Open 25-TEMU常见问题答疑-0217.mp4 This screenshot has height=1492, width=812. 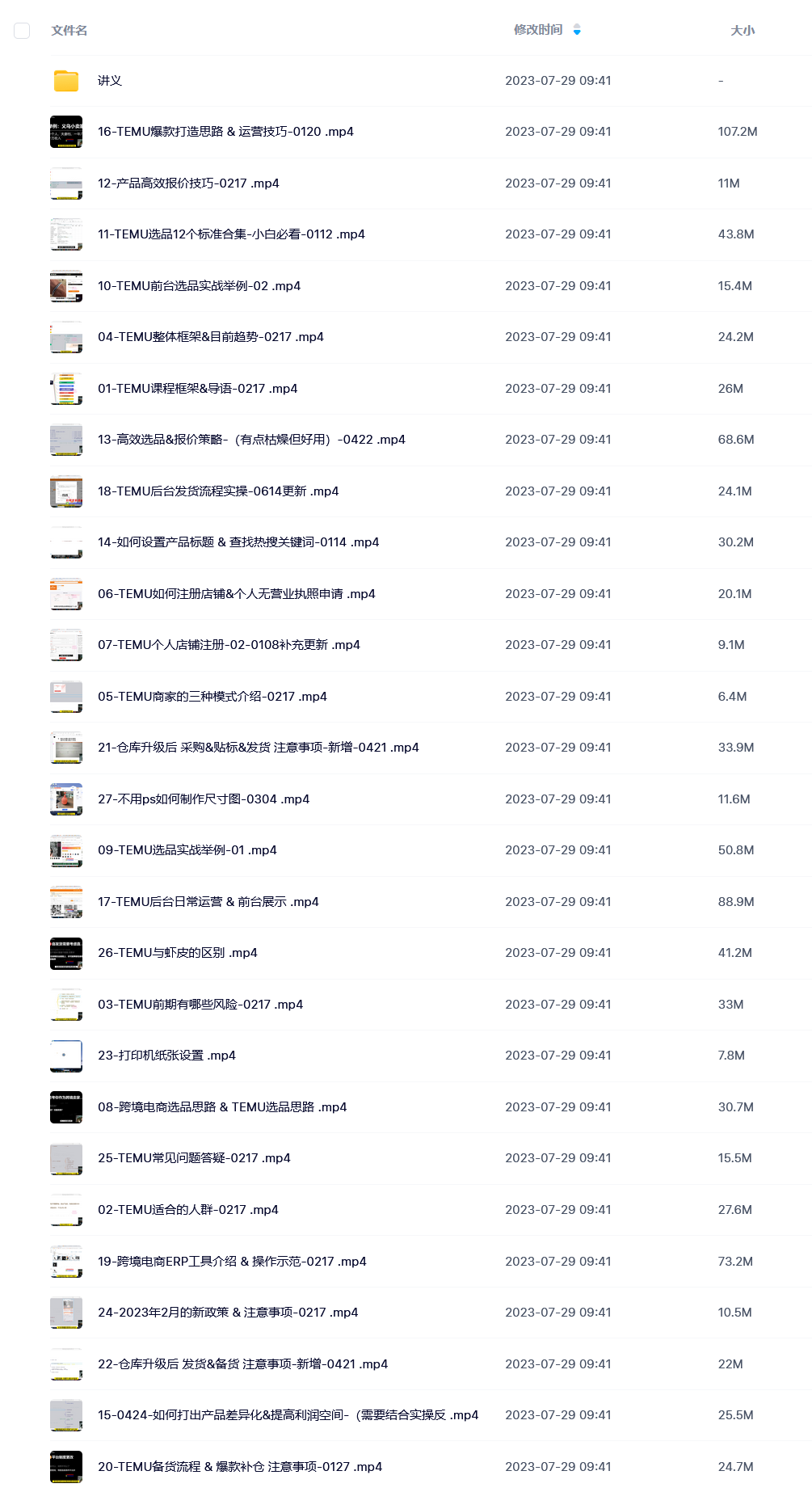tap(194, 1158)
